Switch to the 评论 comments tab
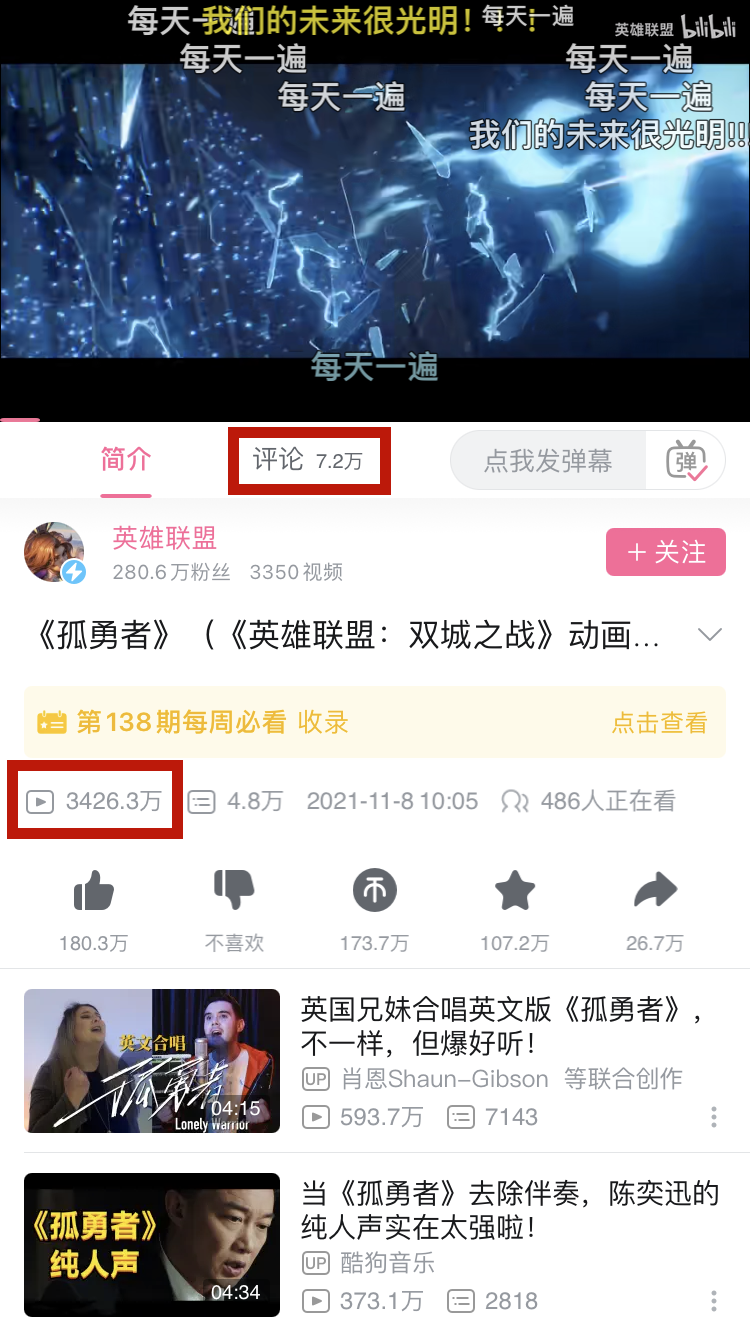Viewport: 750px width, 1334px height. (x=307, y=460)
